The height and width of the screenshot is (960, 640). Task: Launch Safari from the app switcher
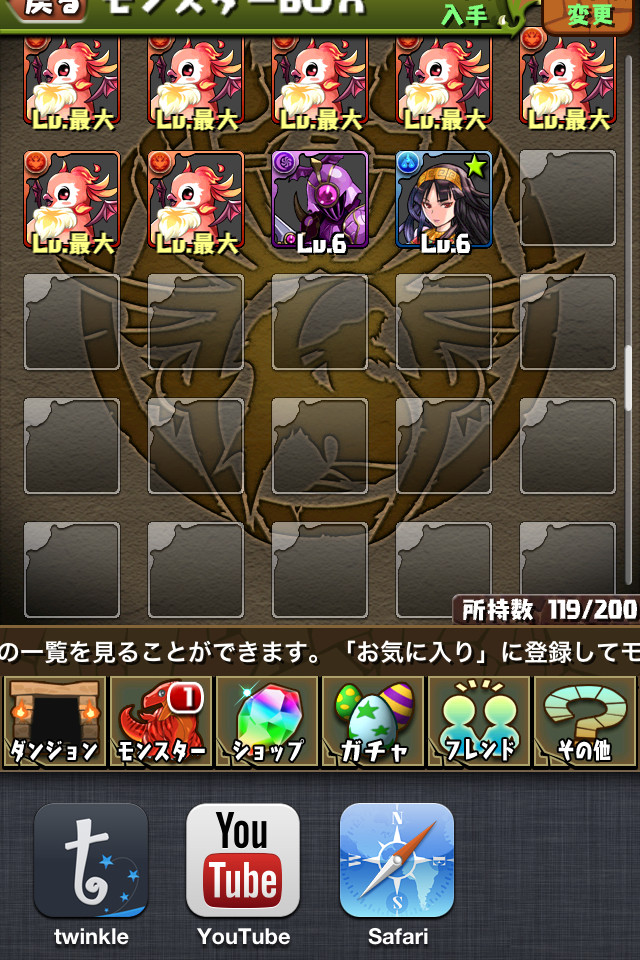coord(397,861)
